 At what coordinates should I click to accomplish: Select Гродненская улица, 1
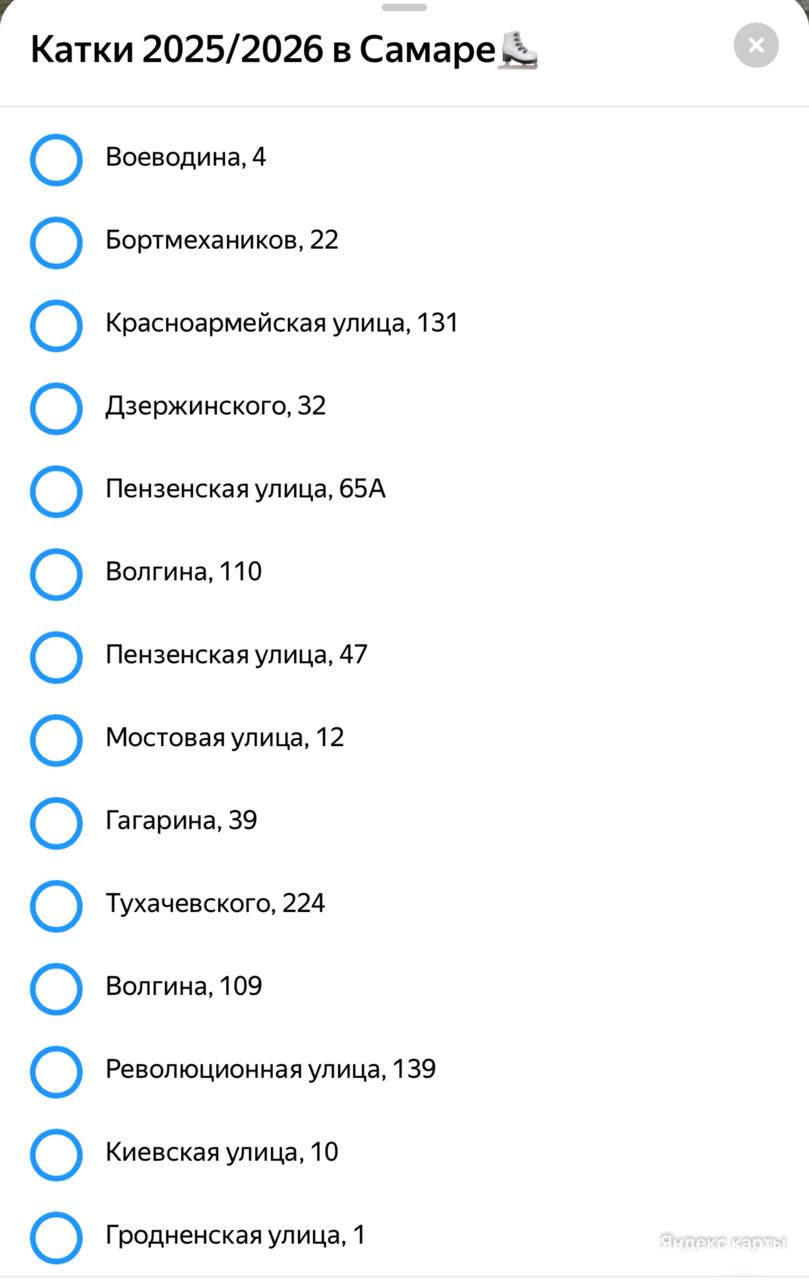click(235, 1236)
